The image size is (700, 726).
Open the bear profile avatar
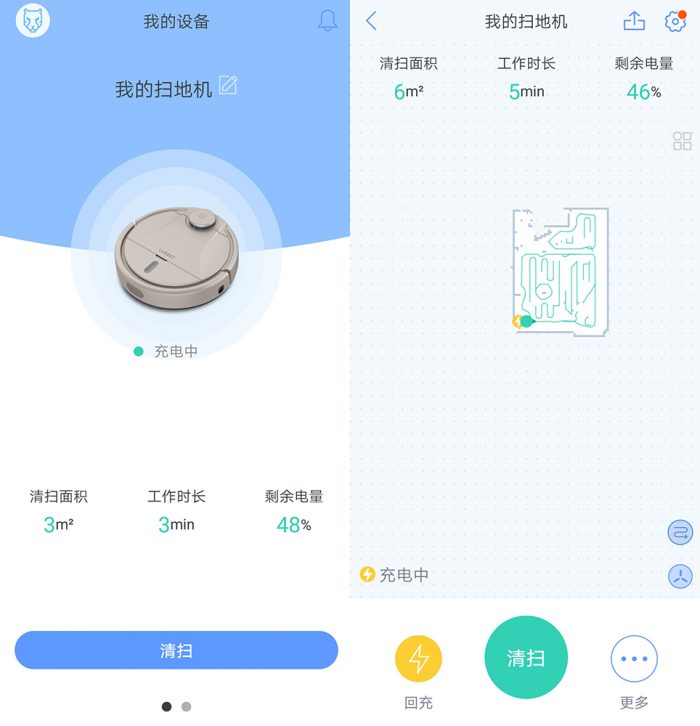33,21
